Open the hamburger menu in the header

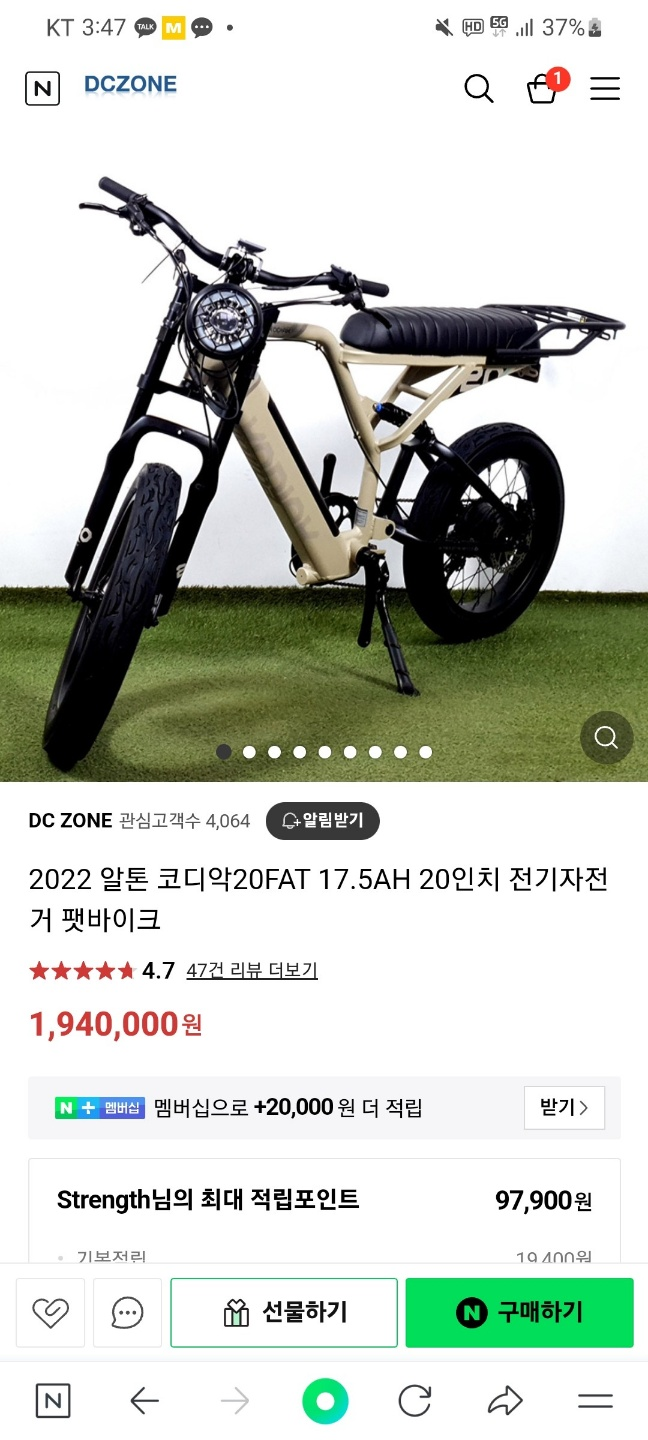point(605,89)
